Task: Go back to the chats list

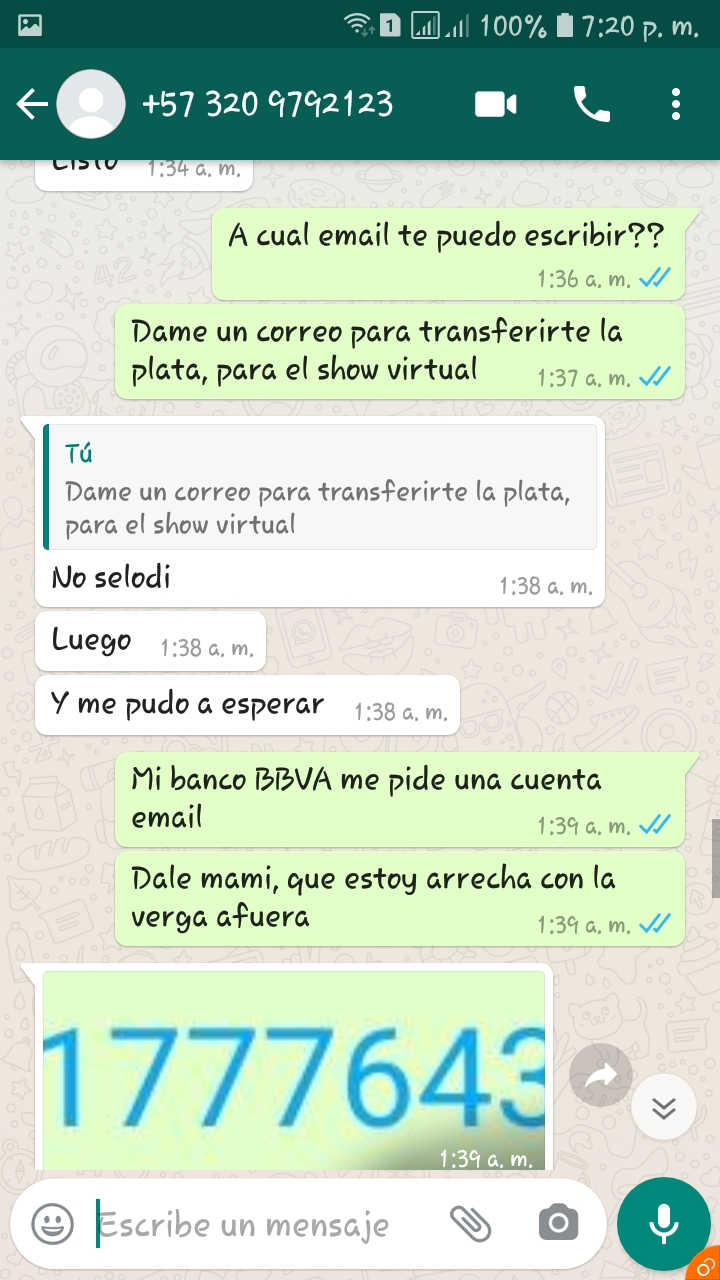Action: 32,104
